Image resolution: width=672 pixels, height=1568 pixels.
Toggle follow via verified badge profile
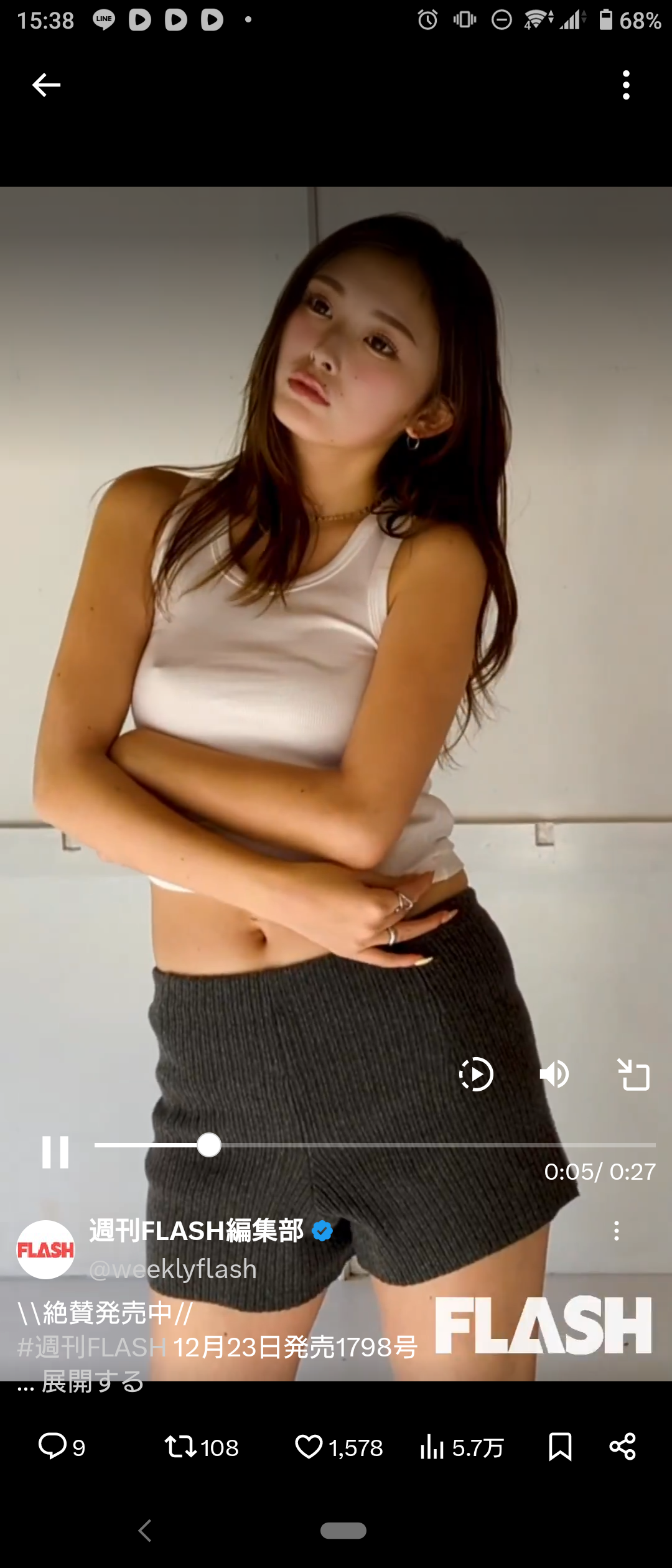point(321,1231)
